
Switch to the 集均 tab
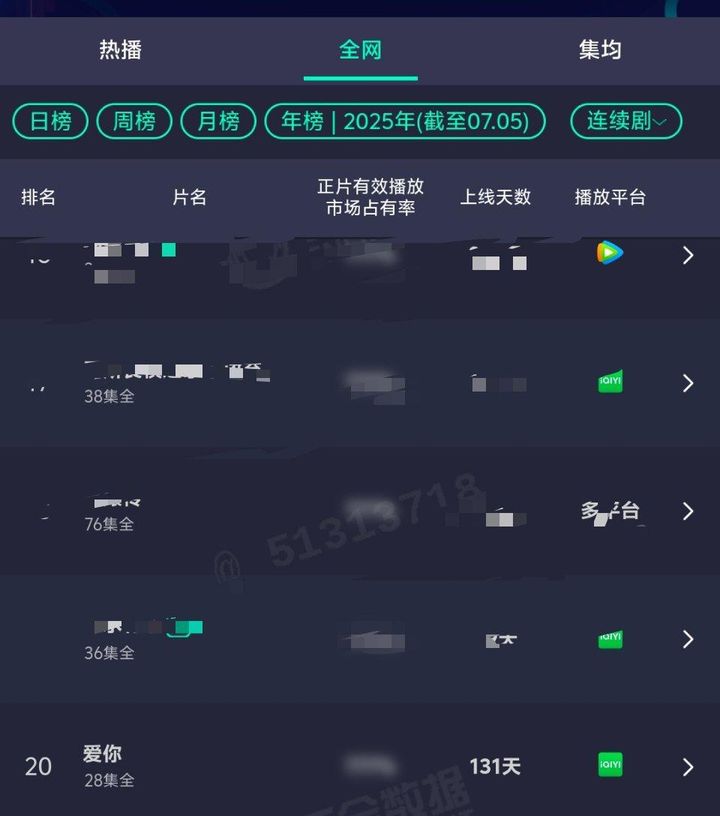click(600, 50)
